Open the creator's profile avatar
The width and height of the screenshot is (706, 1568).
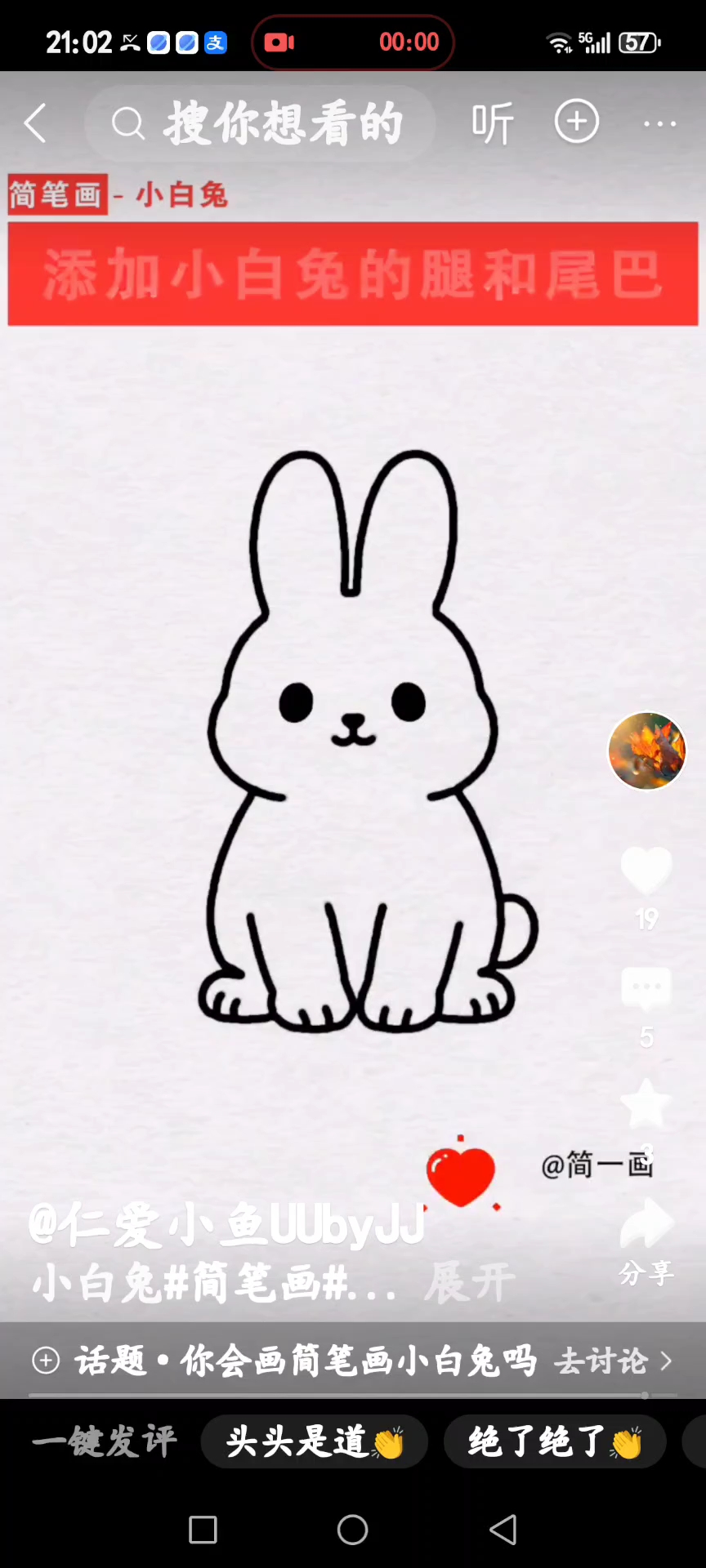coord(646,751)
